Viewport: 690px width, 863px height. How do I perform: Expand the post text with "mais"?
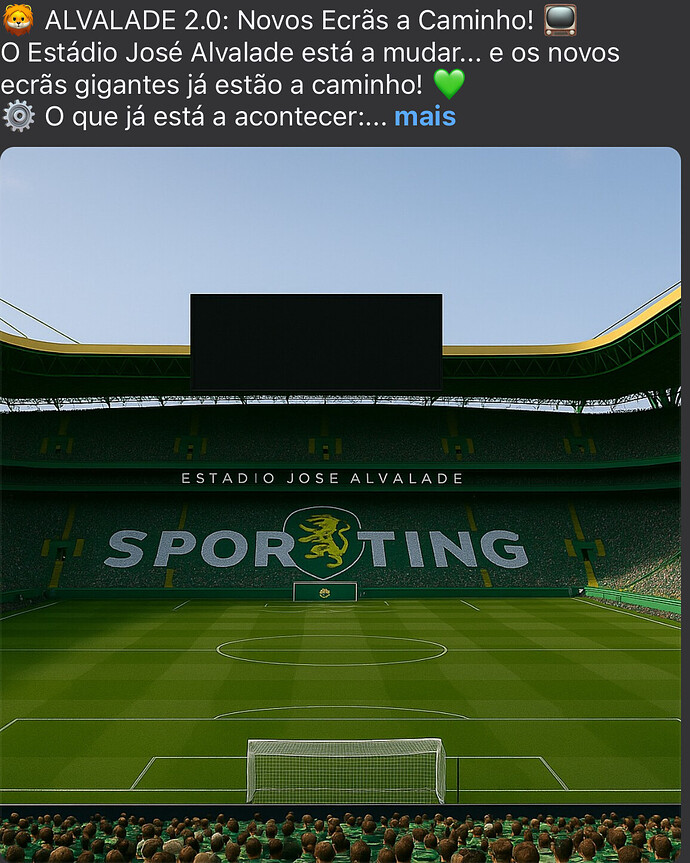pyautogui.click(x=425, y=116)
